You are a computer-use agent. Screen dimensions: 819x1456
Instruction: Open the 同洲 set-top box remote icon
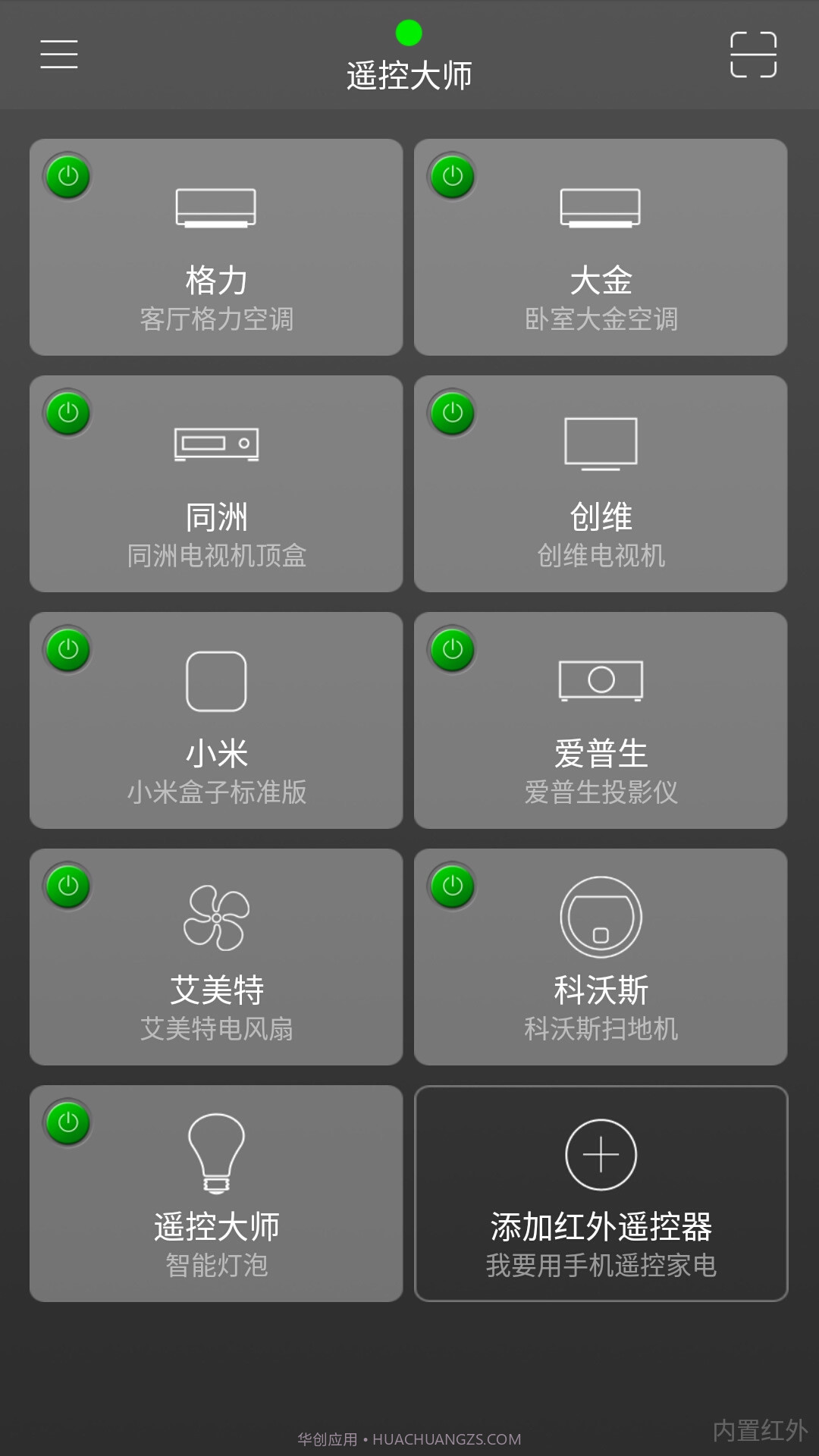[x=215, y=444]
